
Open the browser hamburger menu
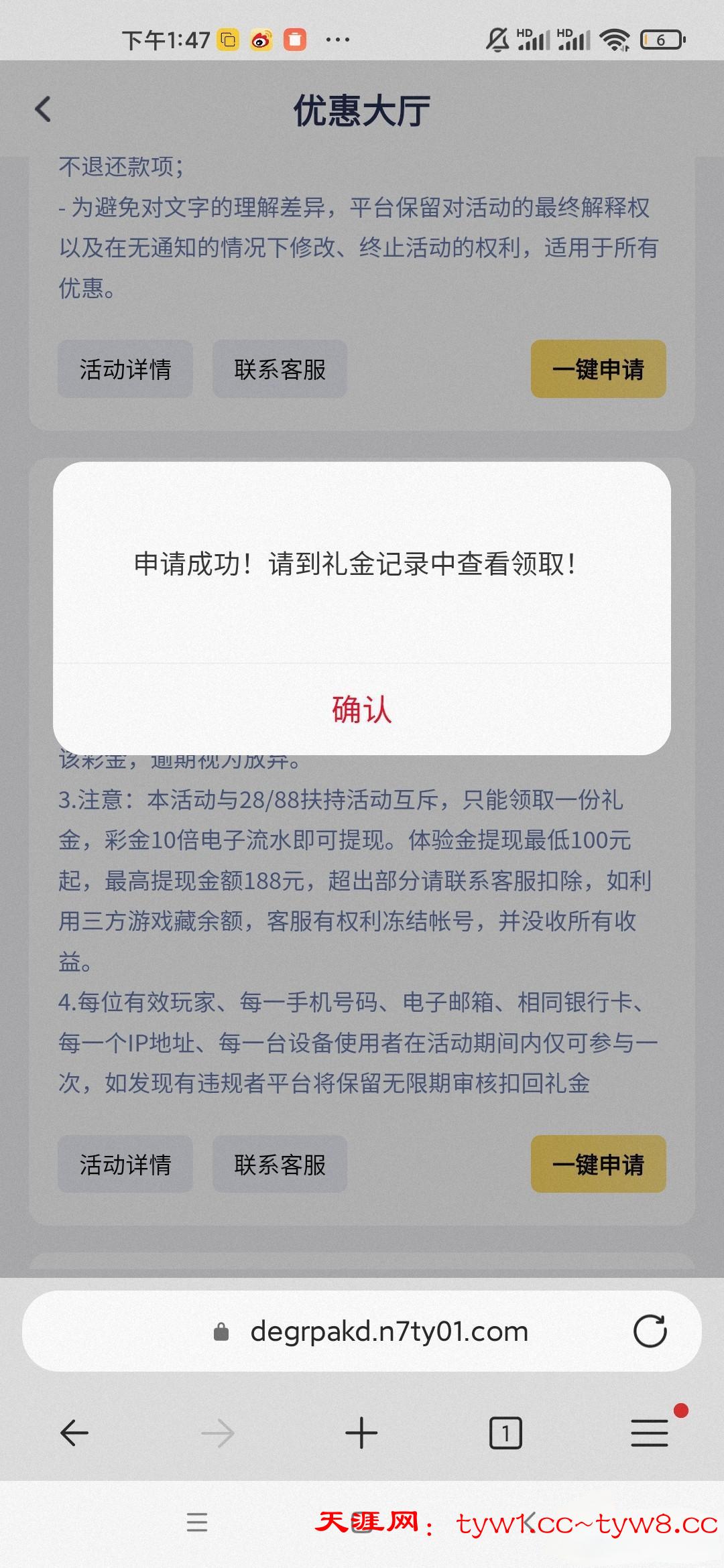[x=649, y=1433]
